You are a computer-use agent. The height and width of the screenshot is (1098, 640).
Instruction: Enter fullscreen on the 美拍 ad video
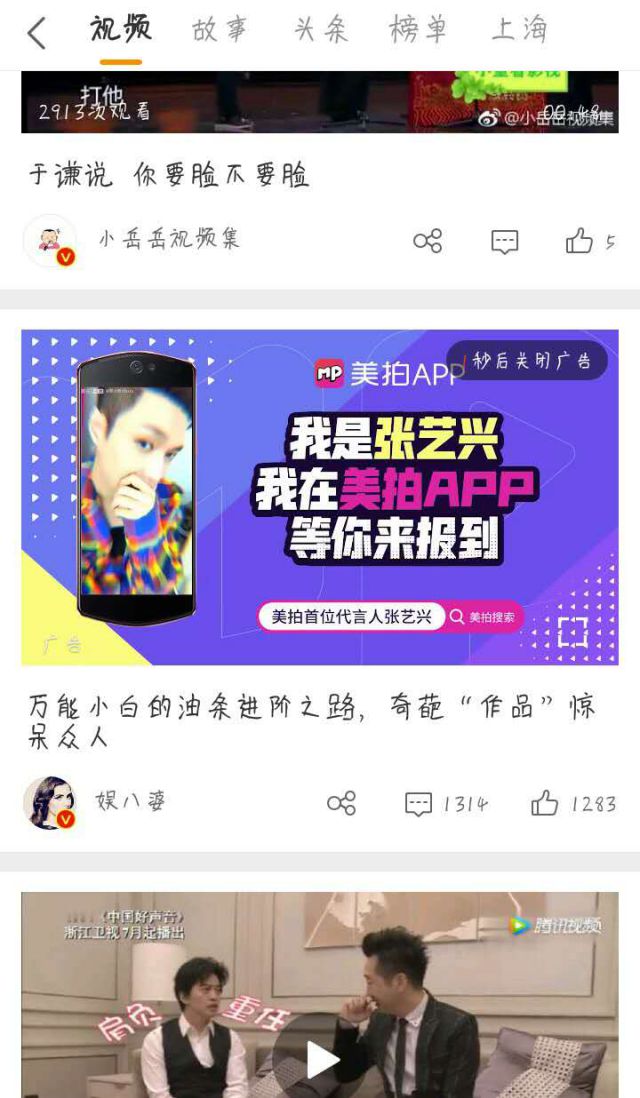tap(572, 631)
